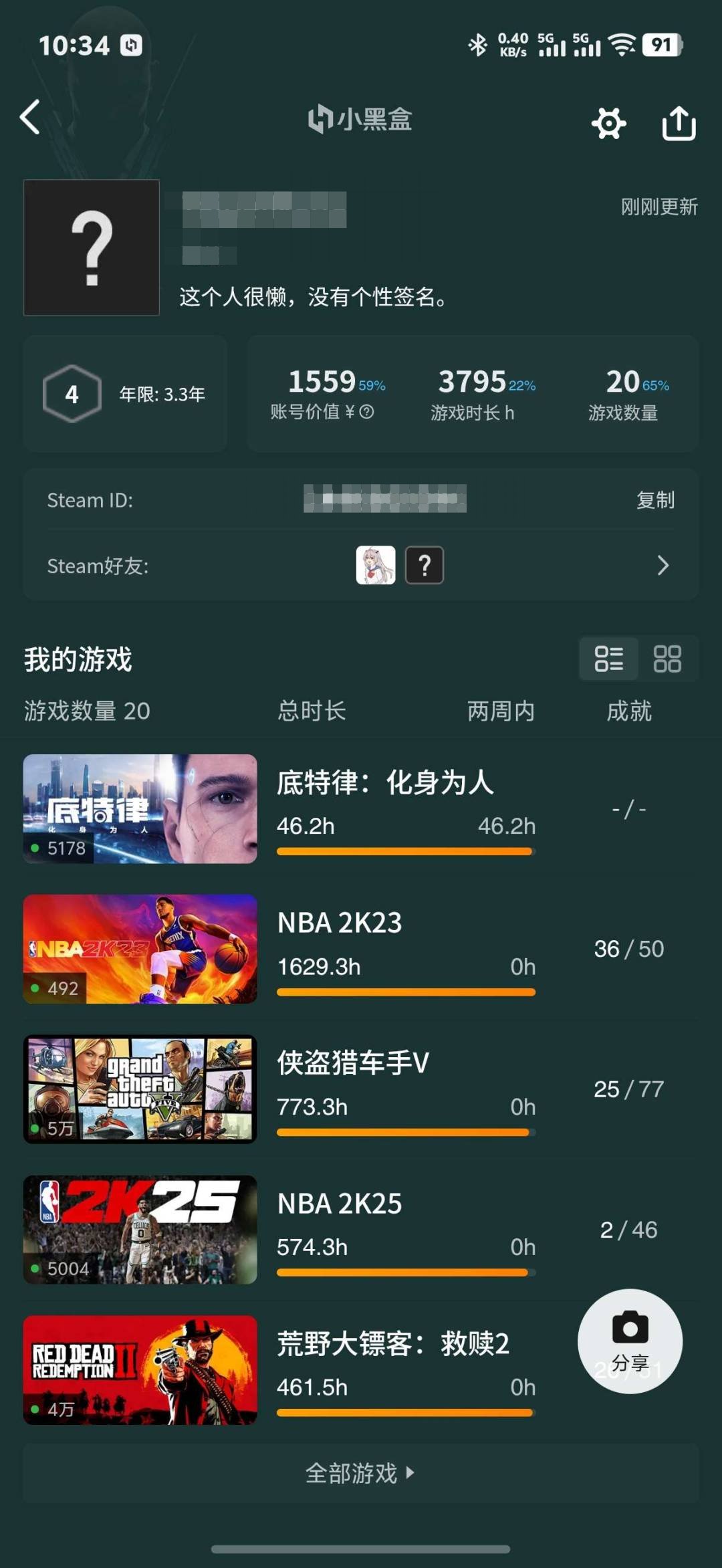Image resolution: width=722 pixels, height=1568 pixels.
Task: Switch to list view layout
Action: click(x=608, y=659)
